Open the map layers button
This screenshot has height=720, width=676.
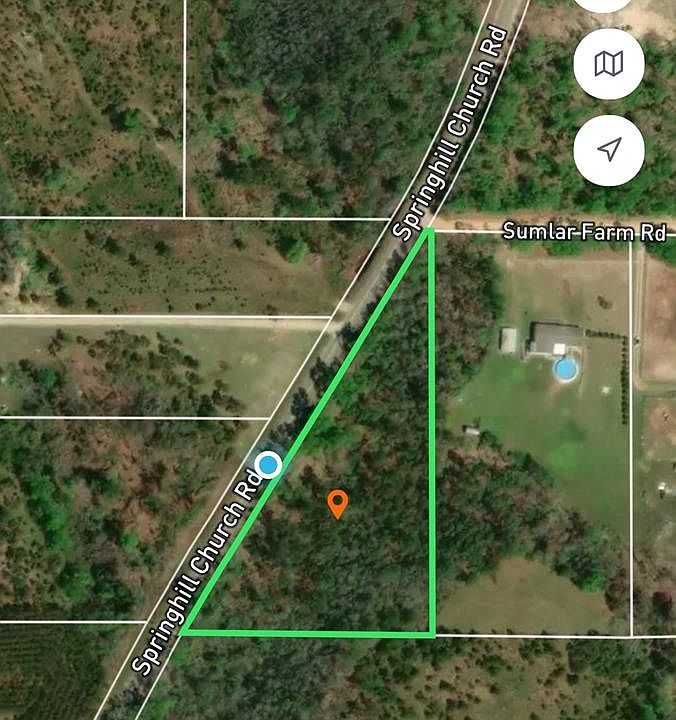pos(609,65)
